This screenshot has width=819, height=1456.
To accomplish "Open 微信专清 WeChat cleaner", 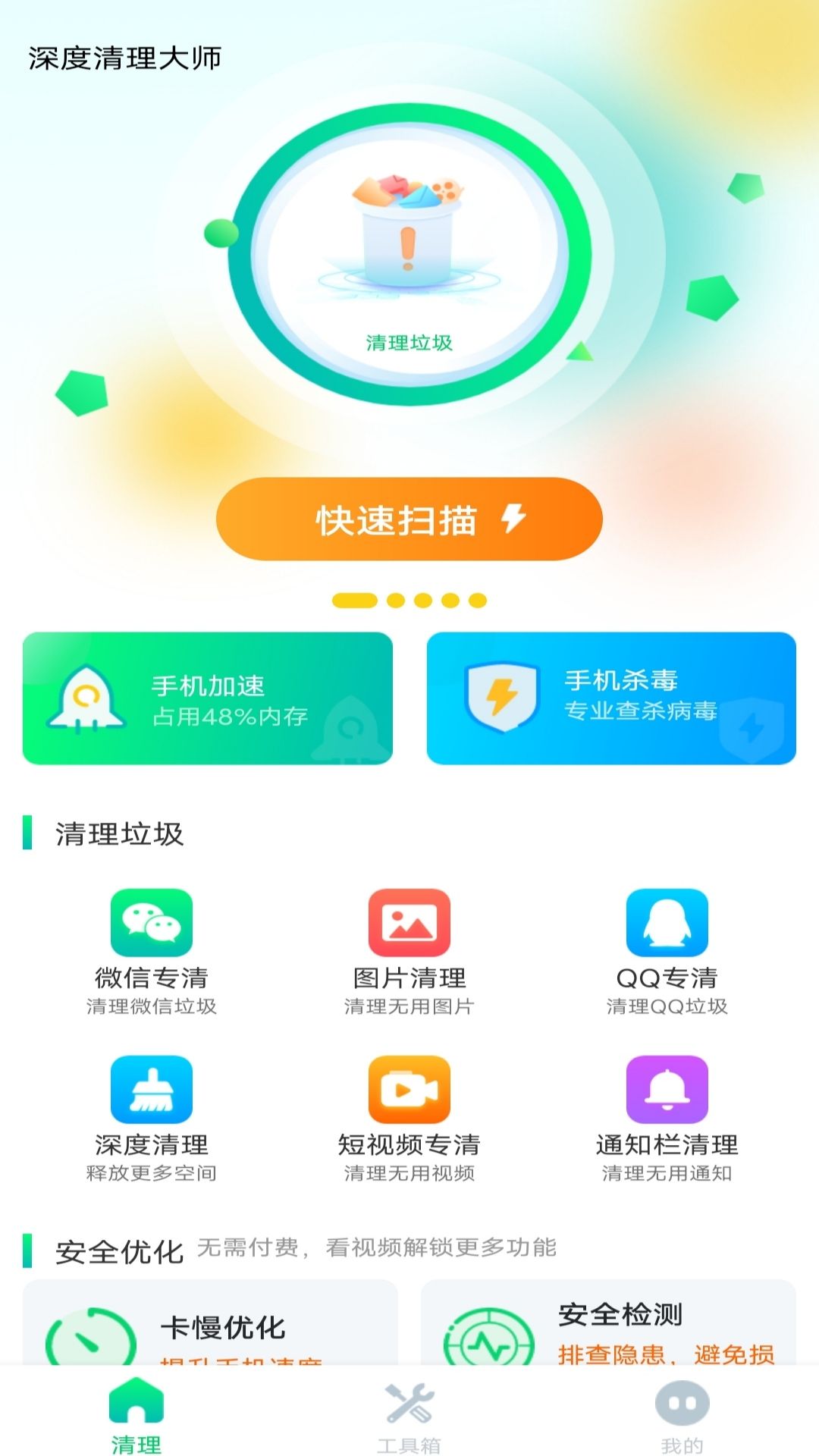I will tap(152, 951).
